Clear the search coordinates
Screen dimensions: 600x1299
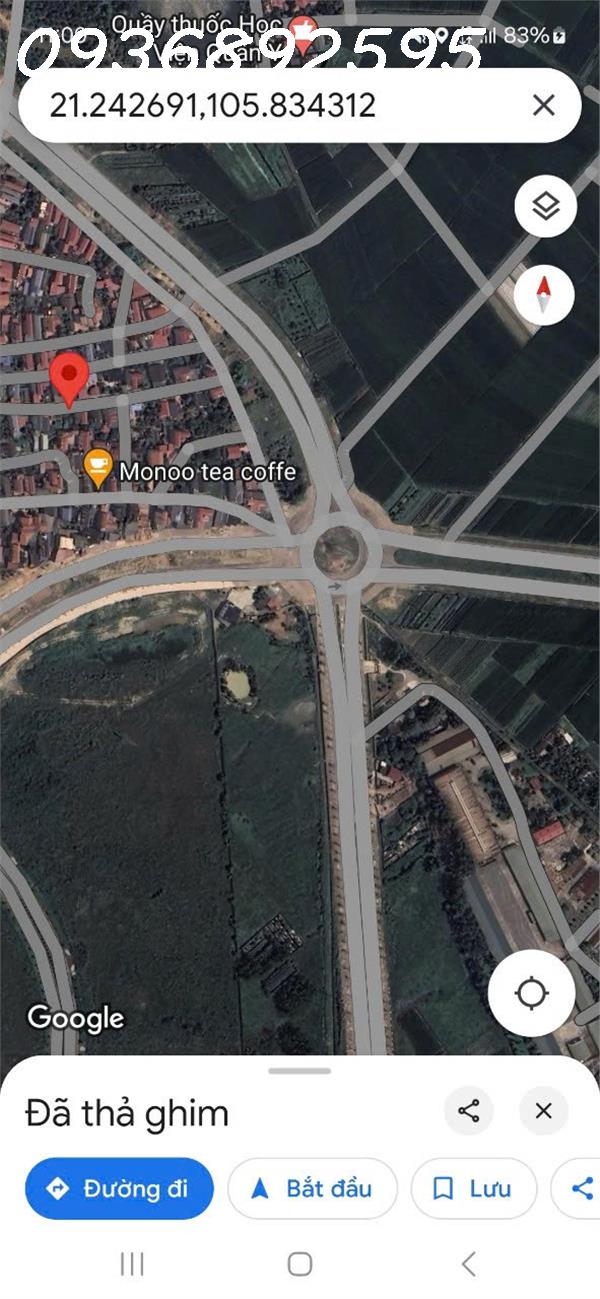tap(543, 105)
